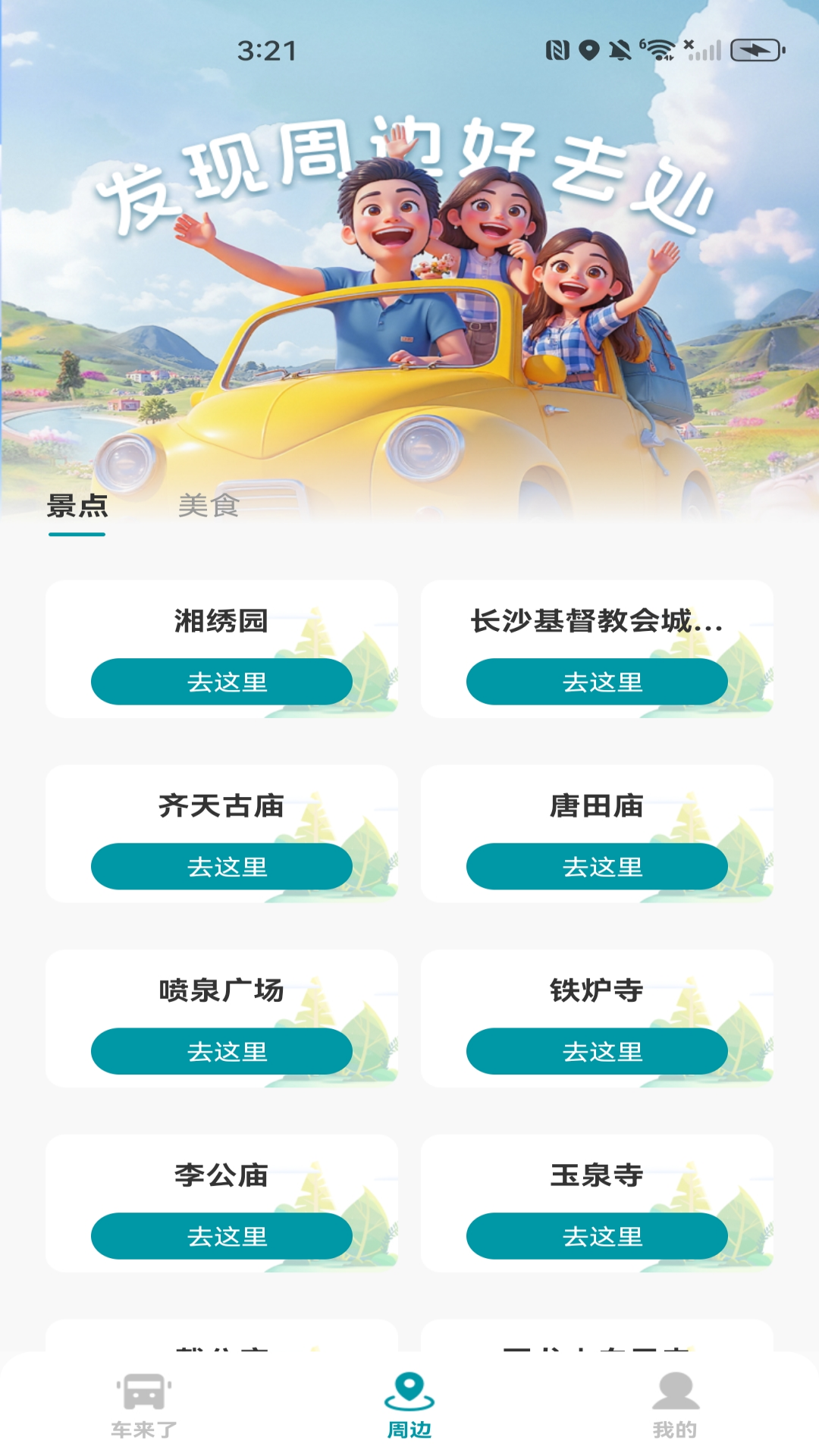Tap 去这里 under 铁炉寺
The width and height of the screenshot is (819, 1456).
click(596, 1052)
